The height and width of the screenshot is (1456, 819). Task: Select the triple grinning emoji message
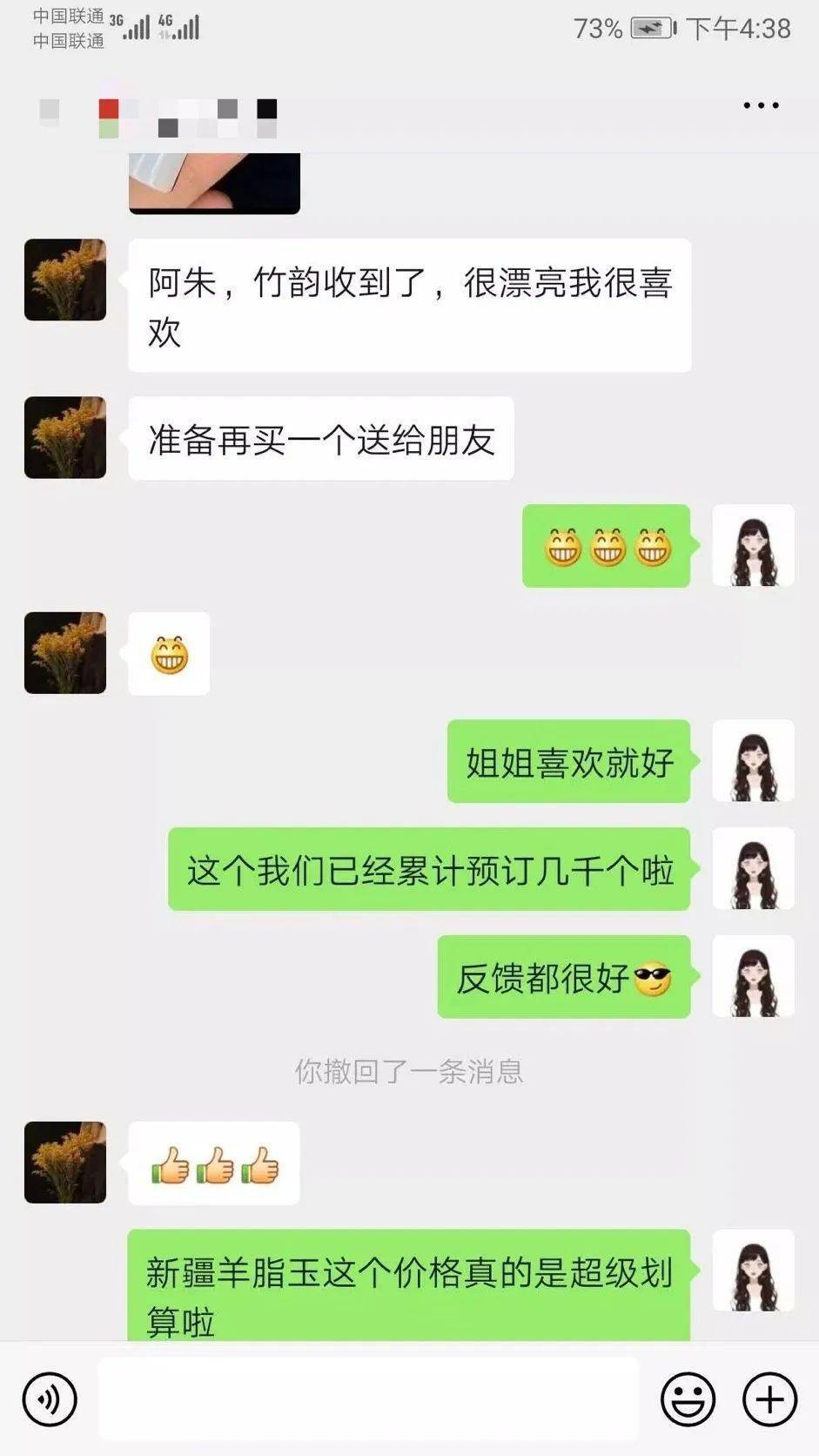(607, 547)
